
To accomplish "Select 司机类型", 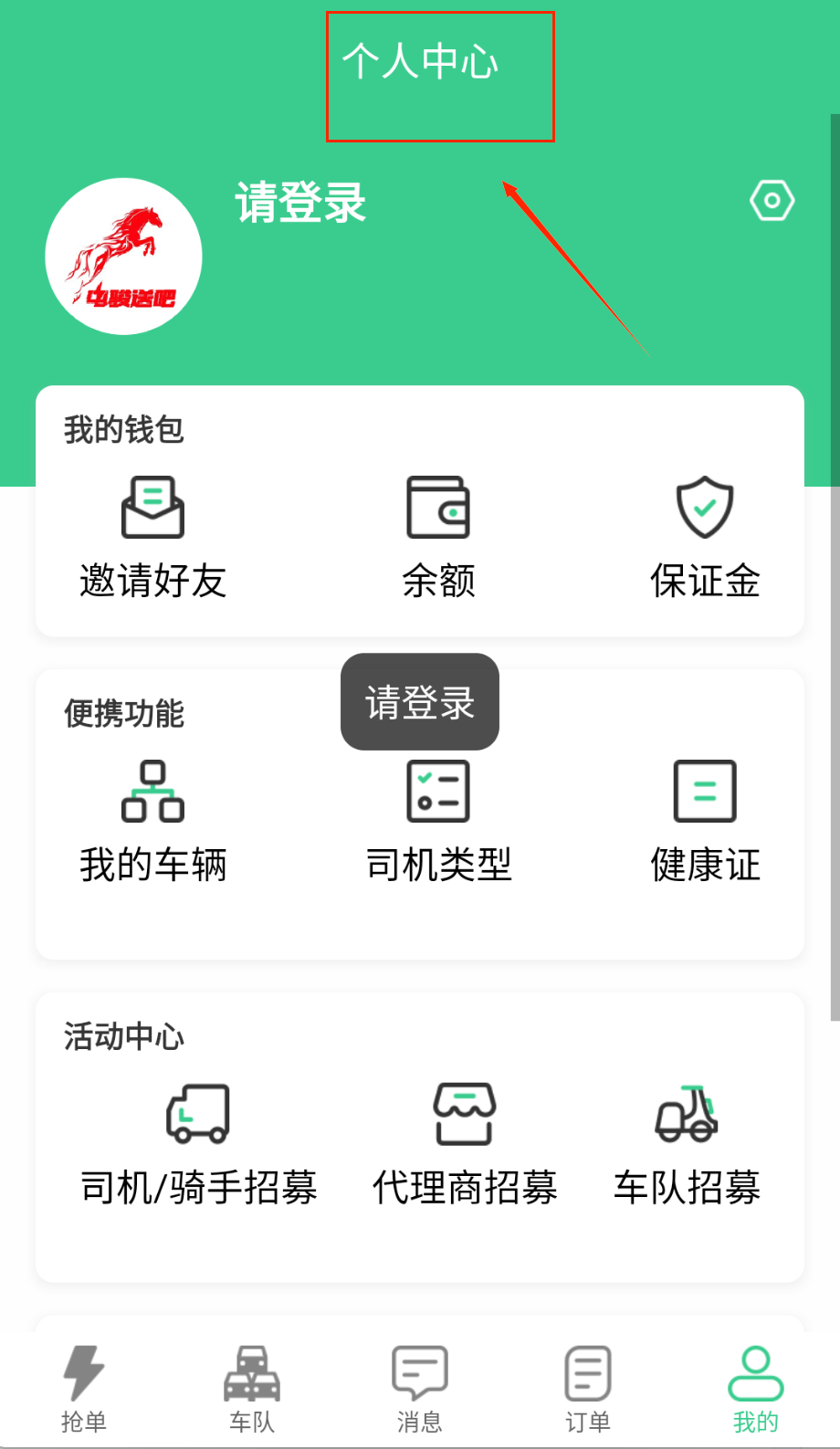I will pyautogui.click(x=438, y=822).
